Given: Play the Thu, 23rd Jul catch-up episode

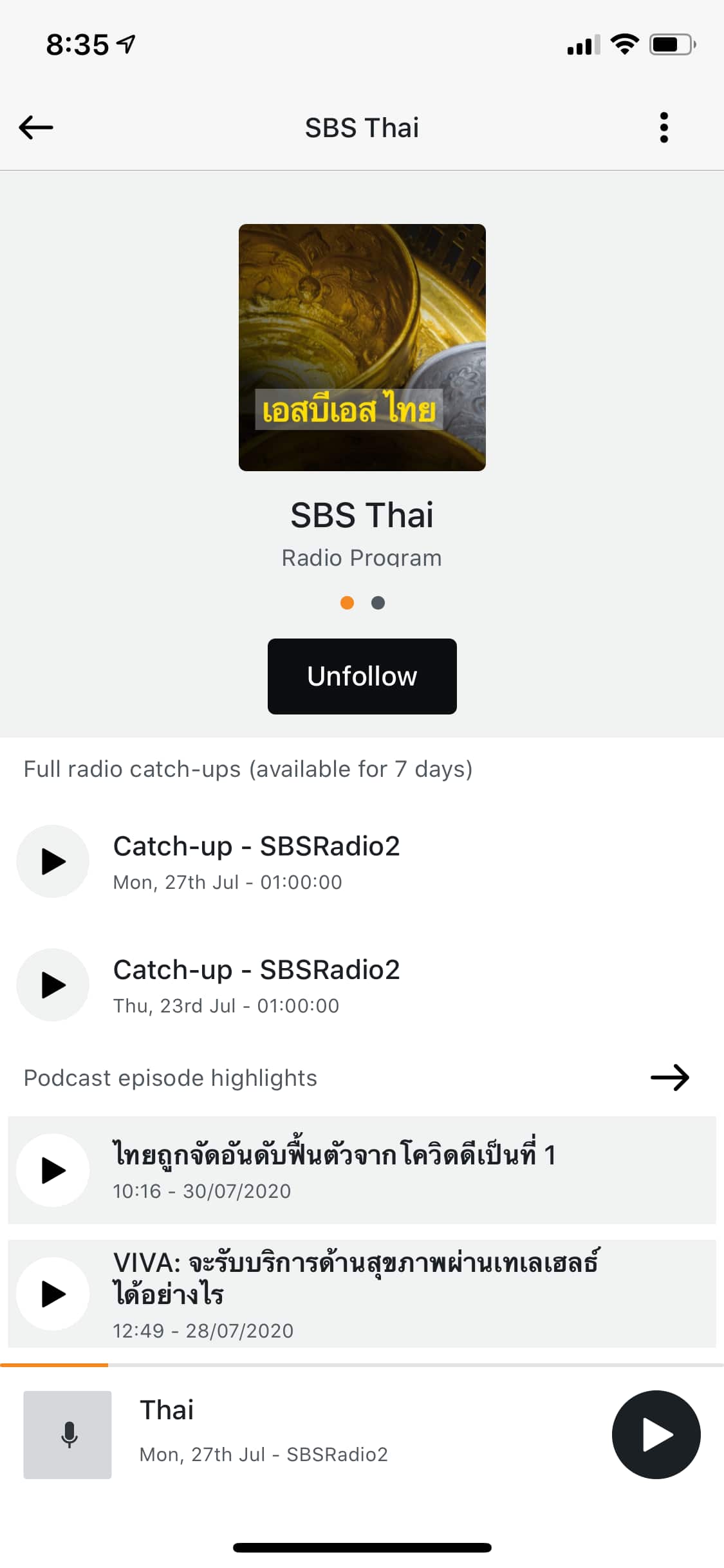Looking at the screenshot, I should tap(53, 985).
